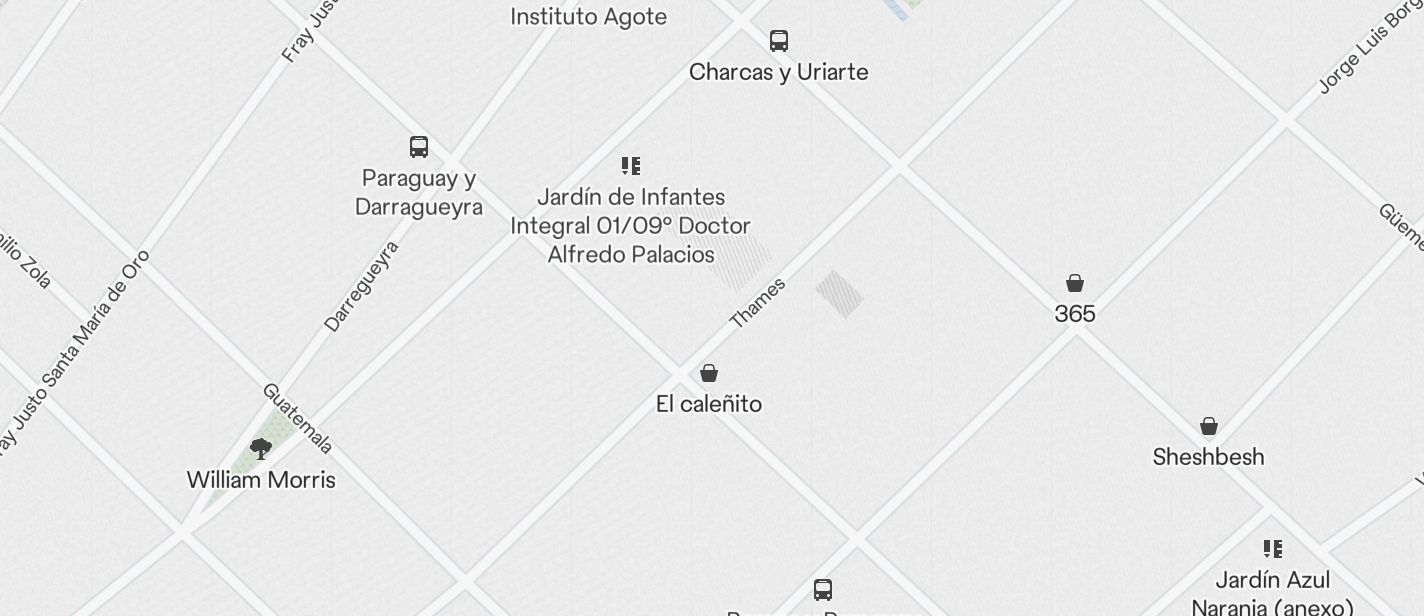
Task: Open the Paraguay y Darragueyra bus stop
Action: pyautogui.click(x=419, y=147)
